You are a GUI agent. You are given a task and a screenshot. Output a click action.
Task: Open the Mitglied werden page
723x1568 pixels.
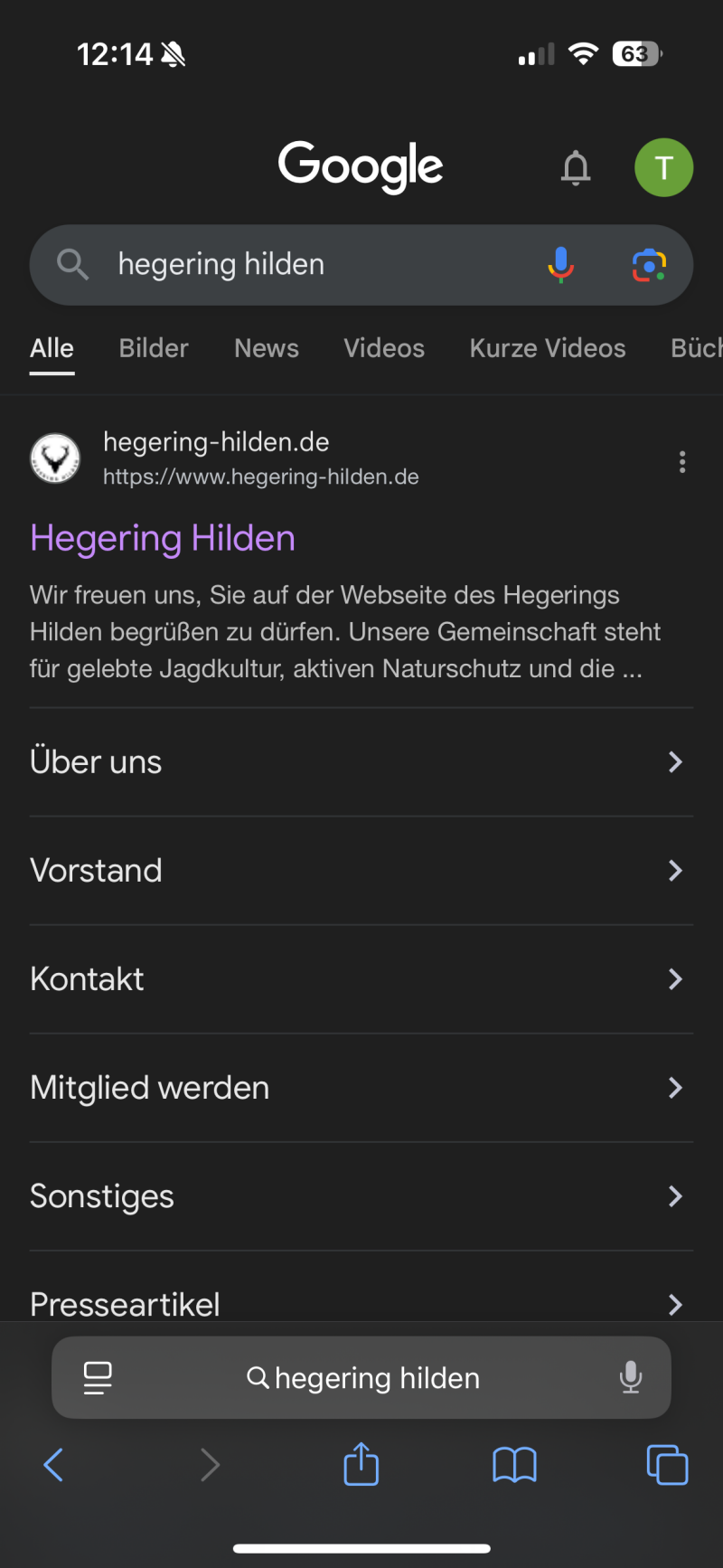pos(361,1088)
